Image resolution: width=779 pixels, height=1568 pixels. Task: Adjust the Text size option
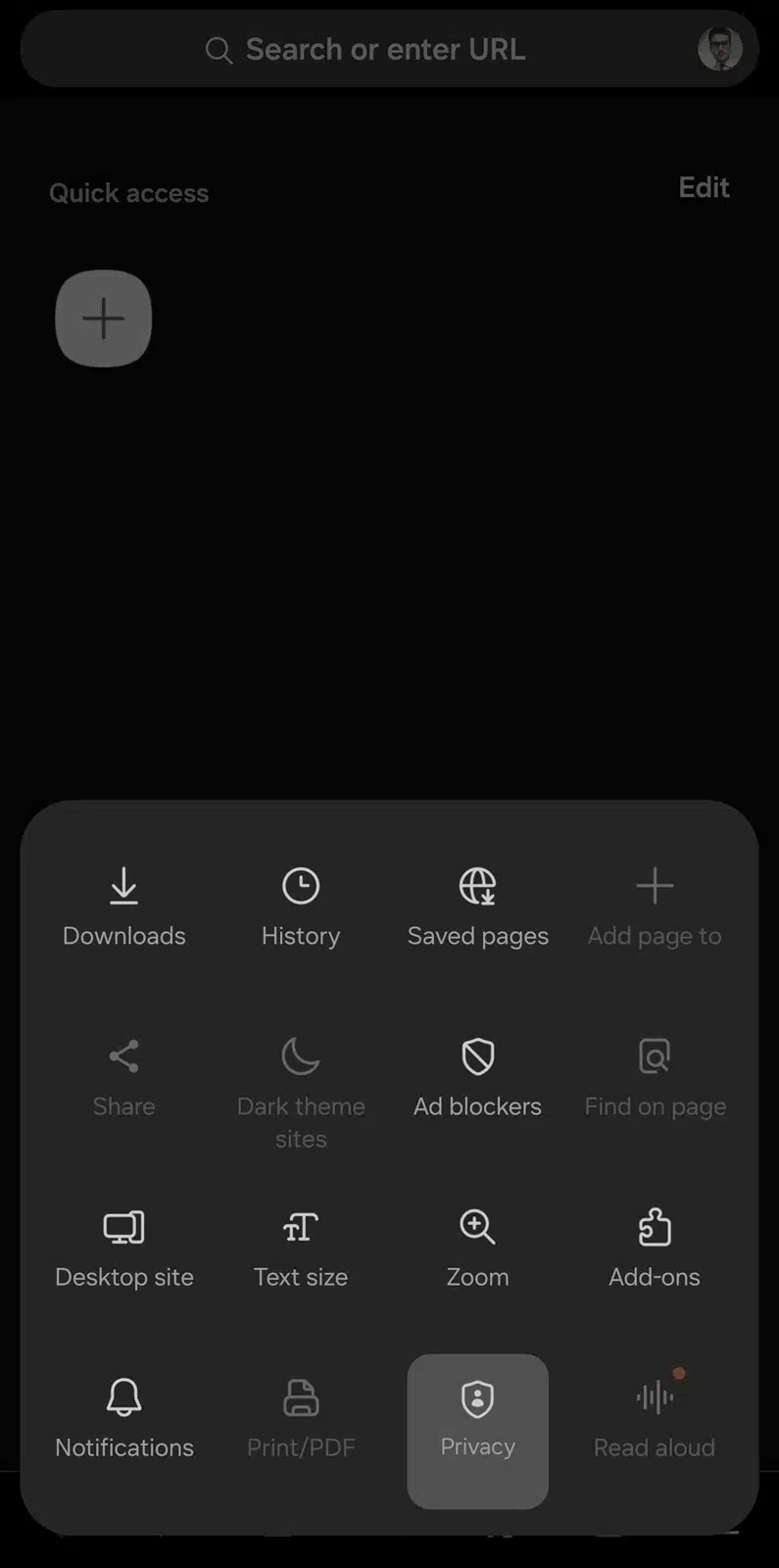[x=301, y=1249]
